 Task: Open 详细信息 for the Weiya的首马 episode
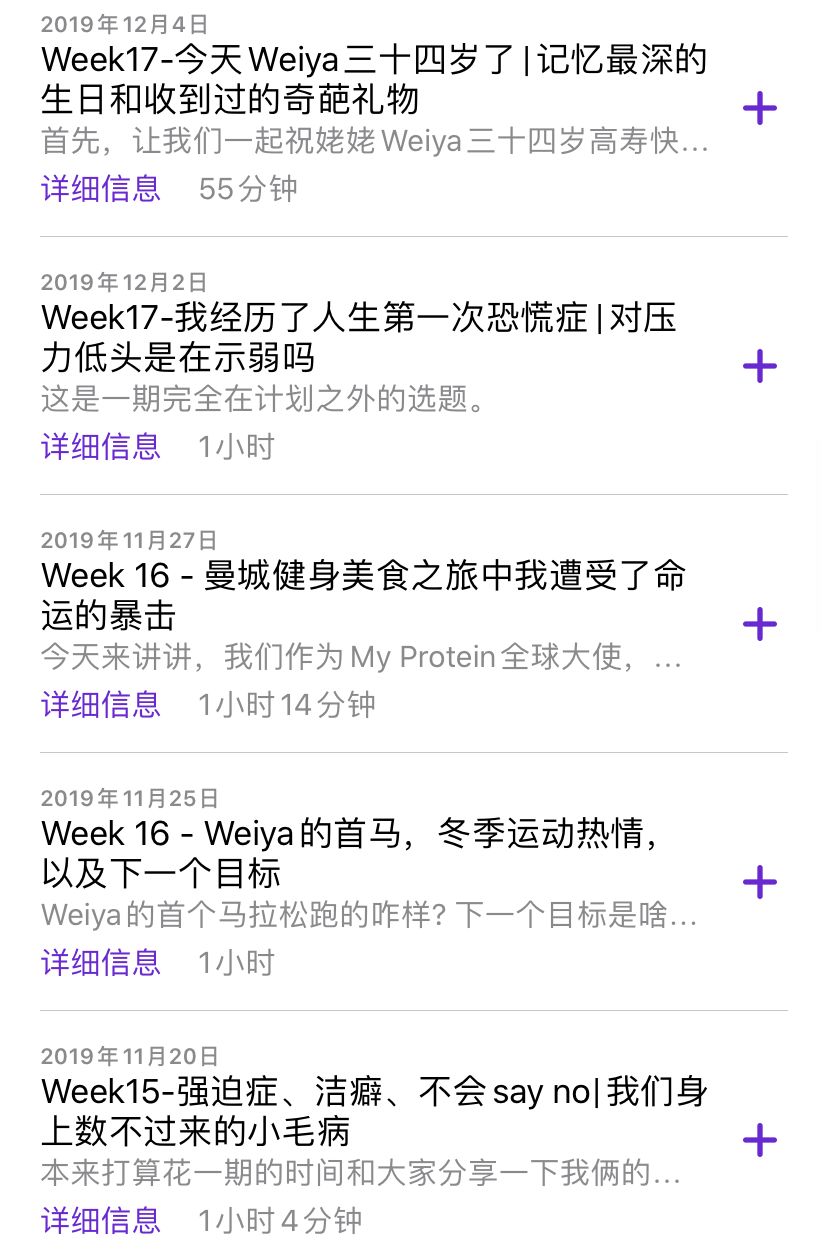[x=101, y=963]
